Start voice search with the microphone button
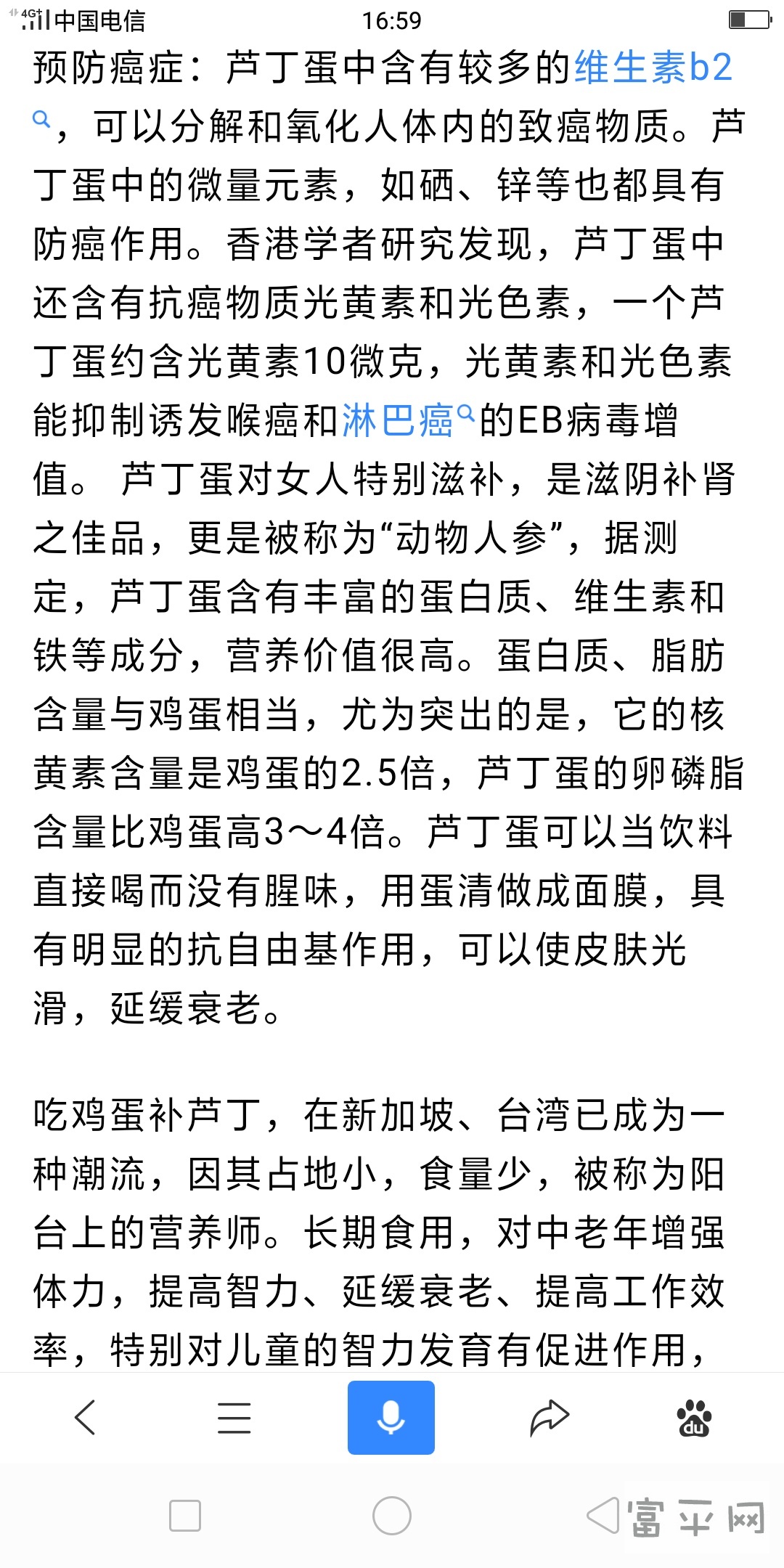Viewport: 784px width, 1568px height. point(391,1418)
